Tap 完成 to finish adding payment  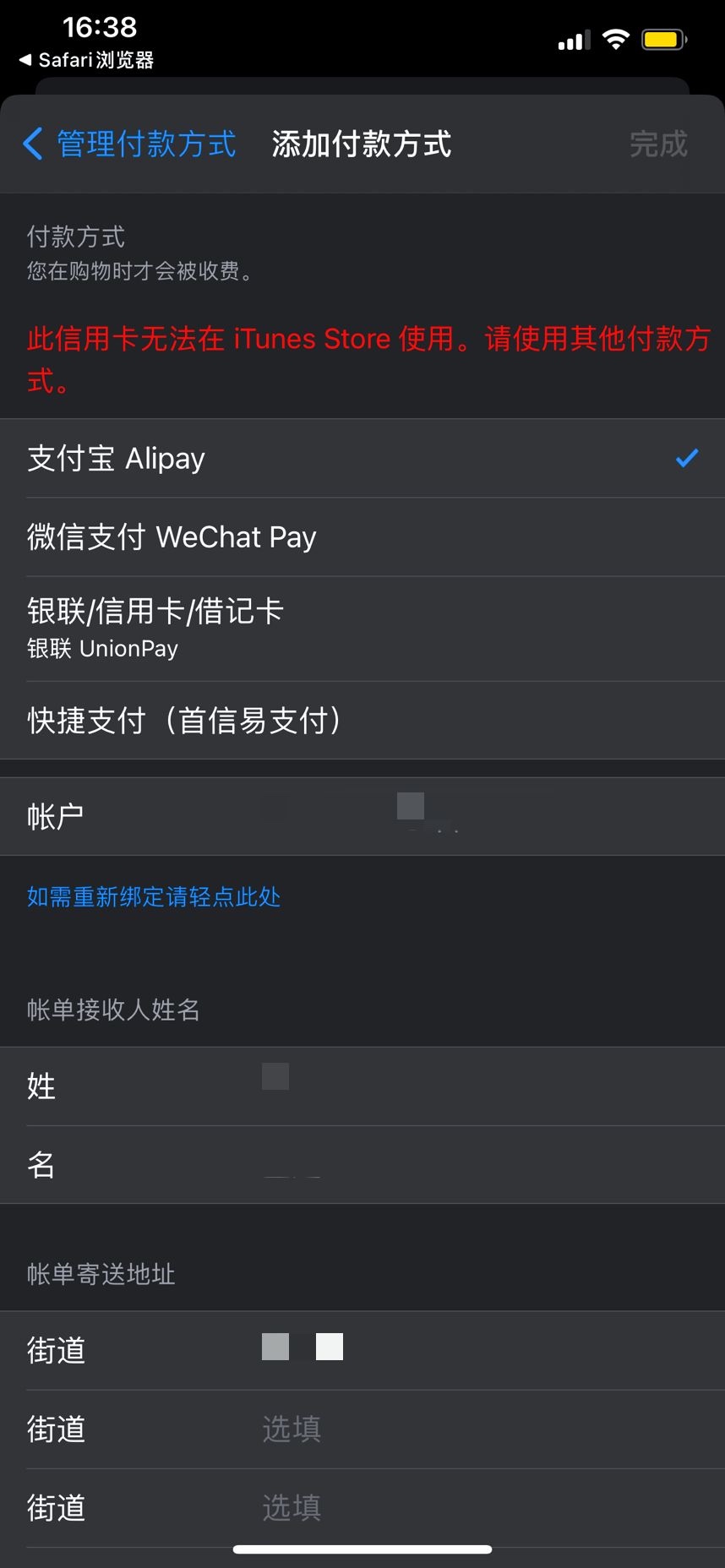[658, 144]
